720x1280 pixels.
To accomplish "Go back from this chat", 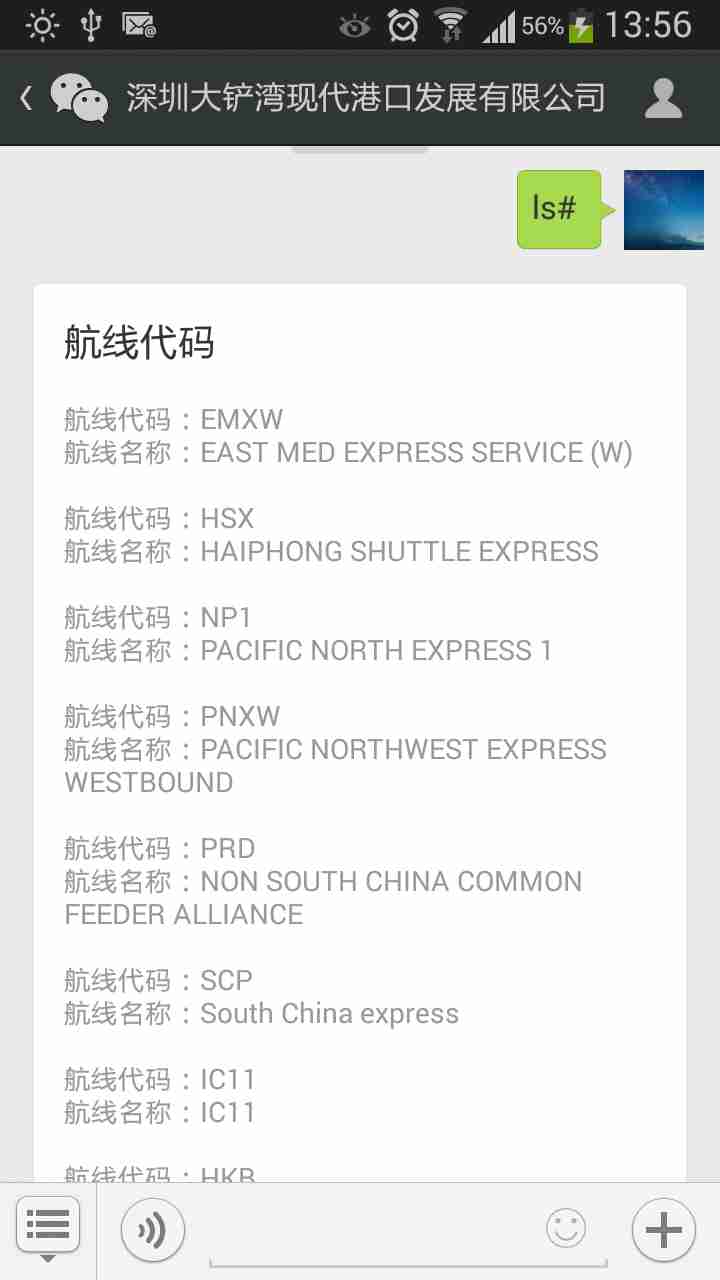I will coord(28,98).
